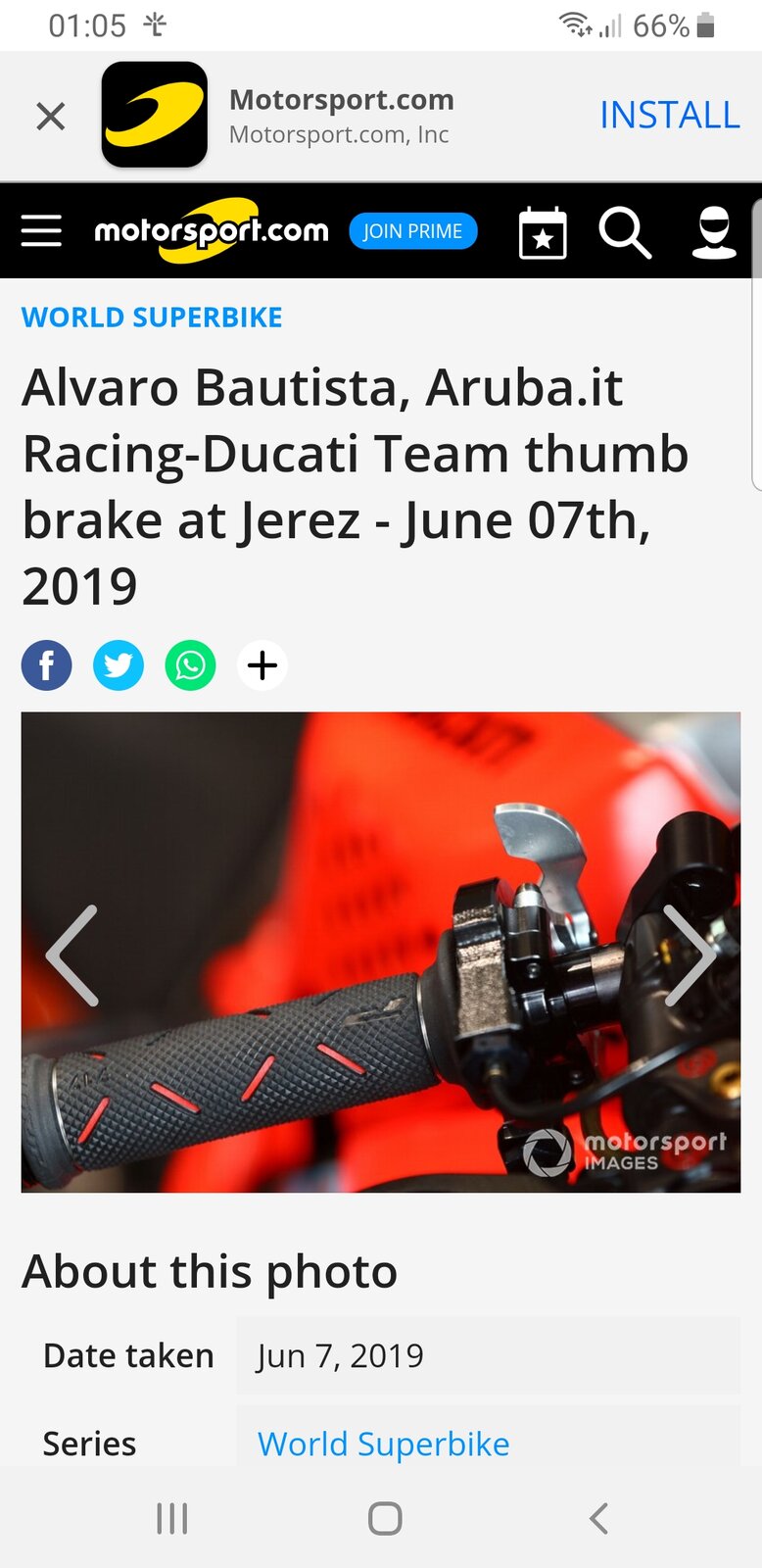
Task: Go to the previous photo arrow
Action: click(73, 955)
